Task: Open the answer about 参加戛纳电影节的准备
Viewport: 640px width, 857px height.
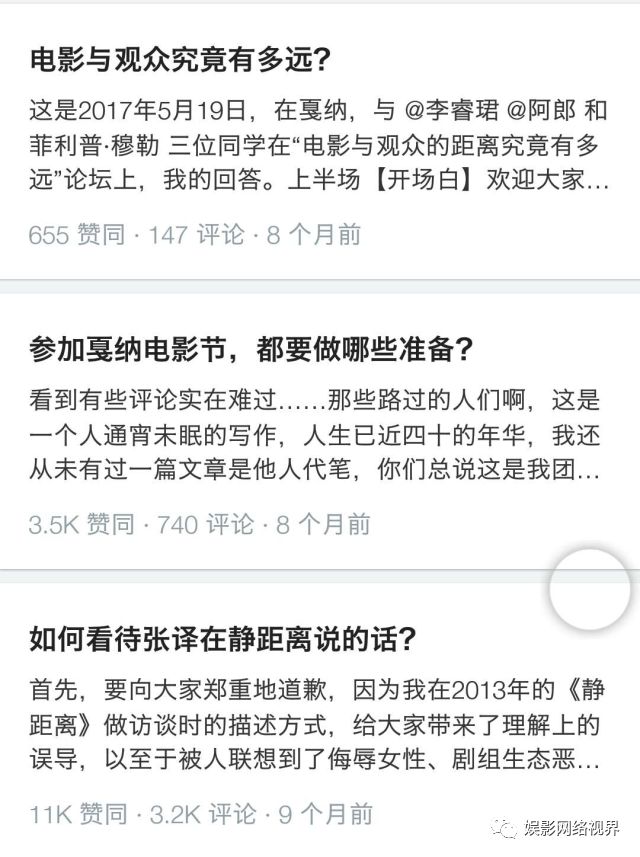Action: pos(250,350)
